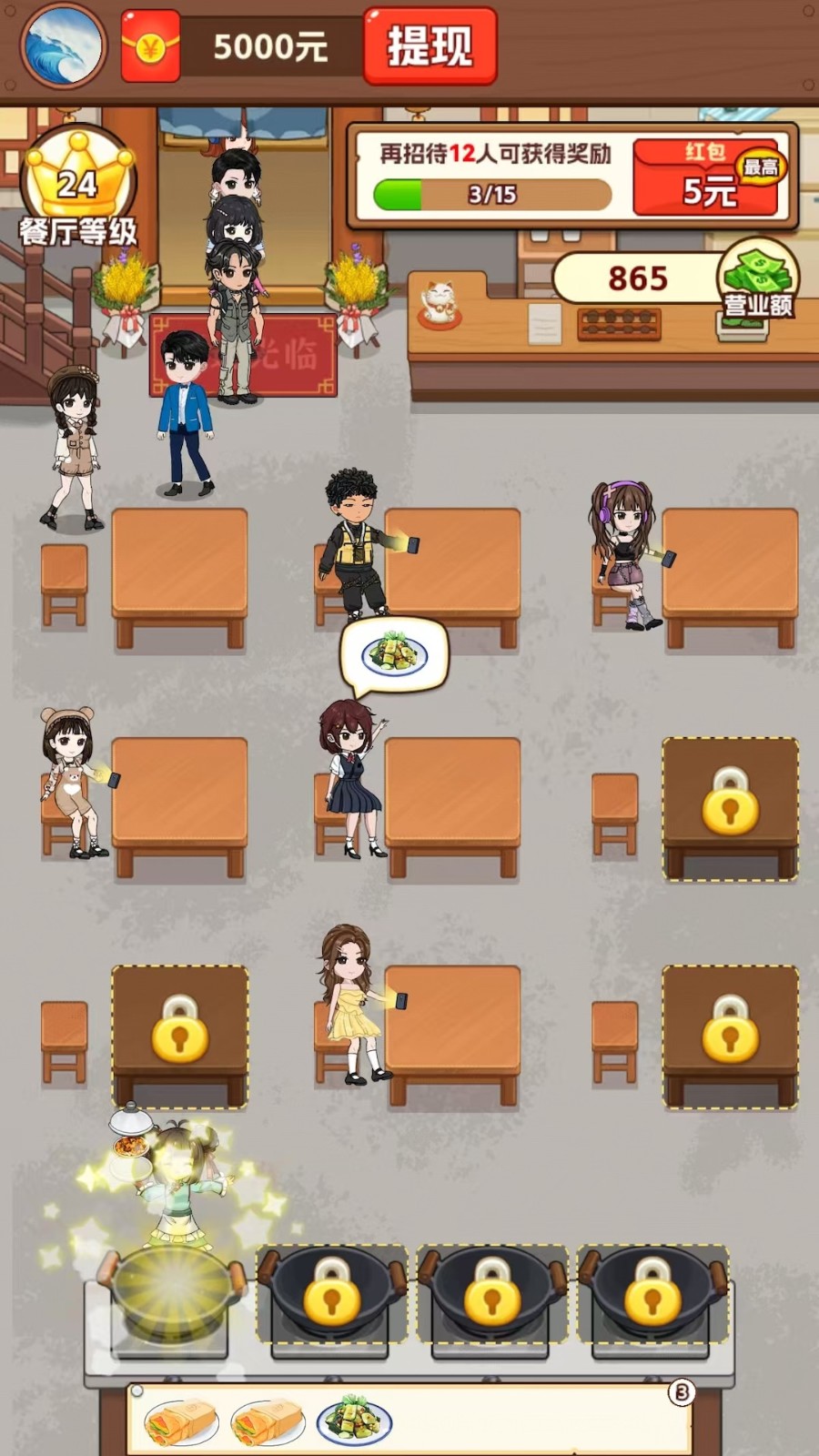Tap the 提现 withdraw button

coord(430,45)
